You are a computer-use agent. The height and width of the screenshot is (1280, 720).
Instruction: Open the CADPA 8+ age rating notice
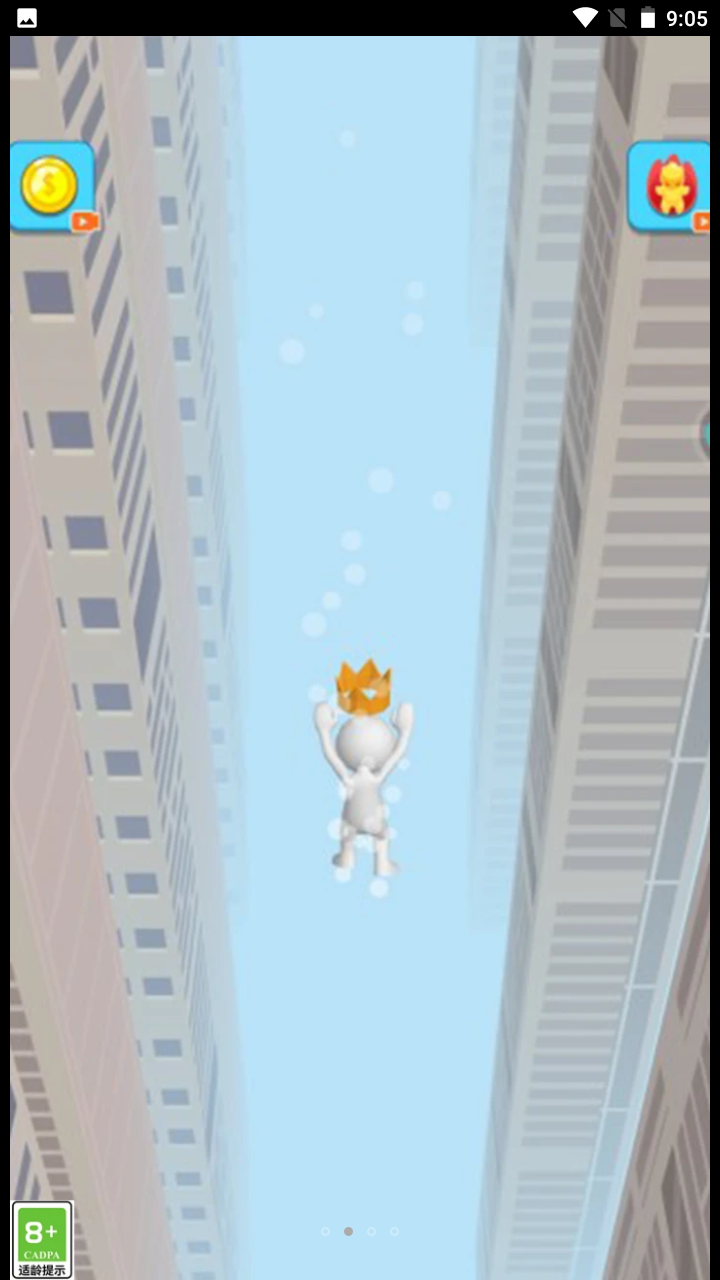[42, 1239]
